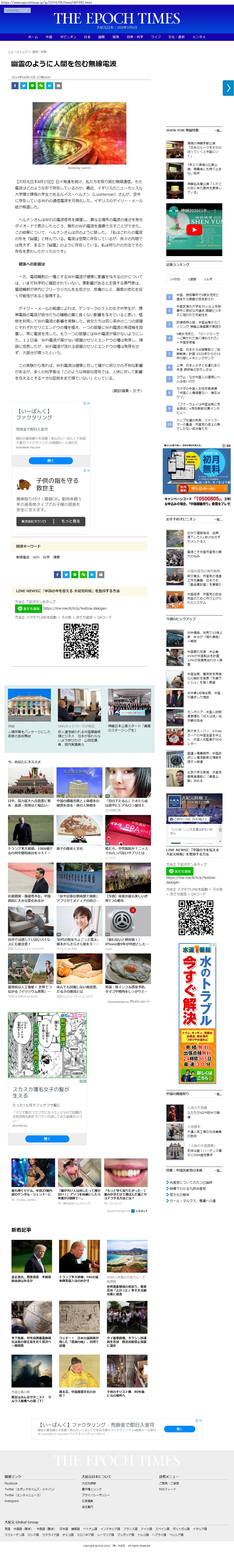Screen dimensions: 234x1568
Task: Go to the 経済 section
Action: coord(116,37)
